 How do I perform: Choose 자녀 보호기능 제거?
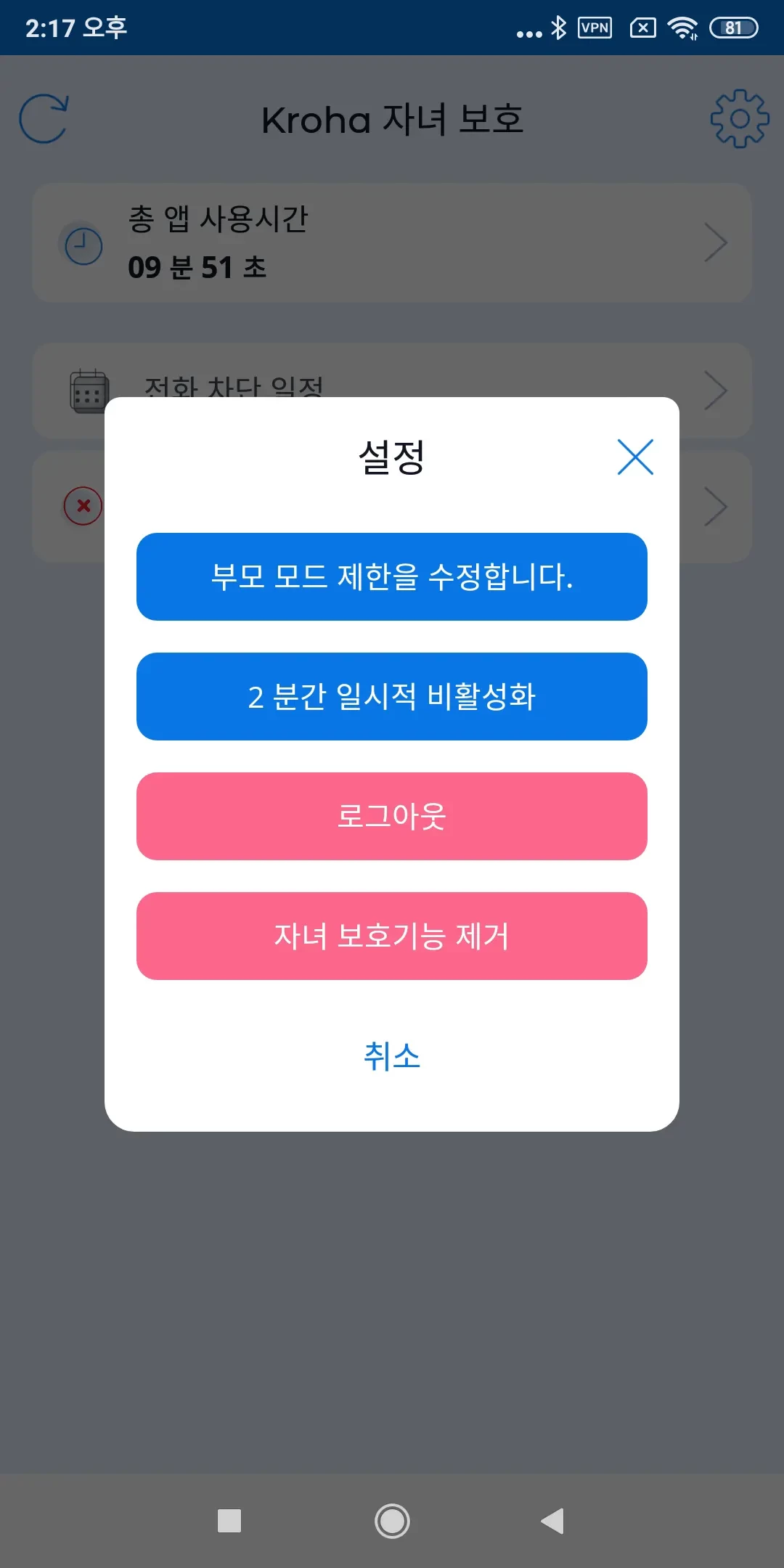[x=392, y=936]
